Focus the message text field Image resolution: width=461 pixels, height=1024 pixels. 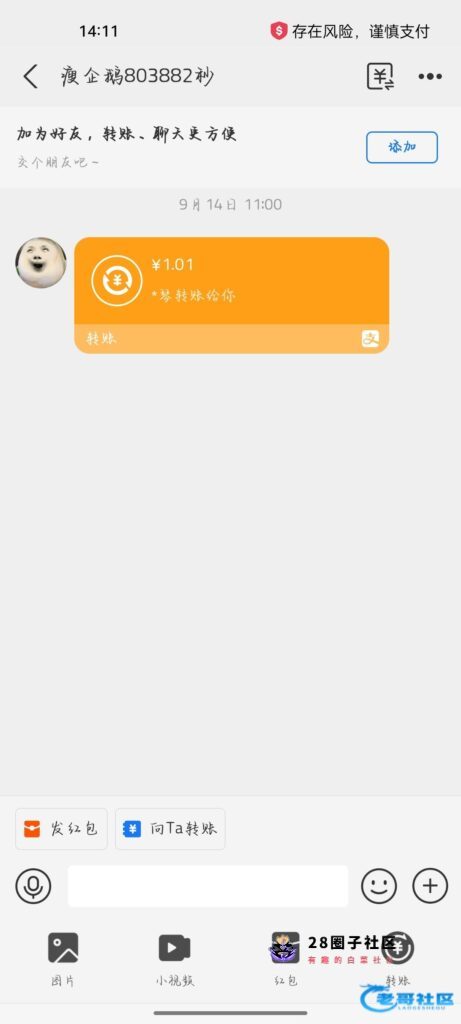(x=208, y=886)
